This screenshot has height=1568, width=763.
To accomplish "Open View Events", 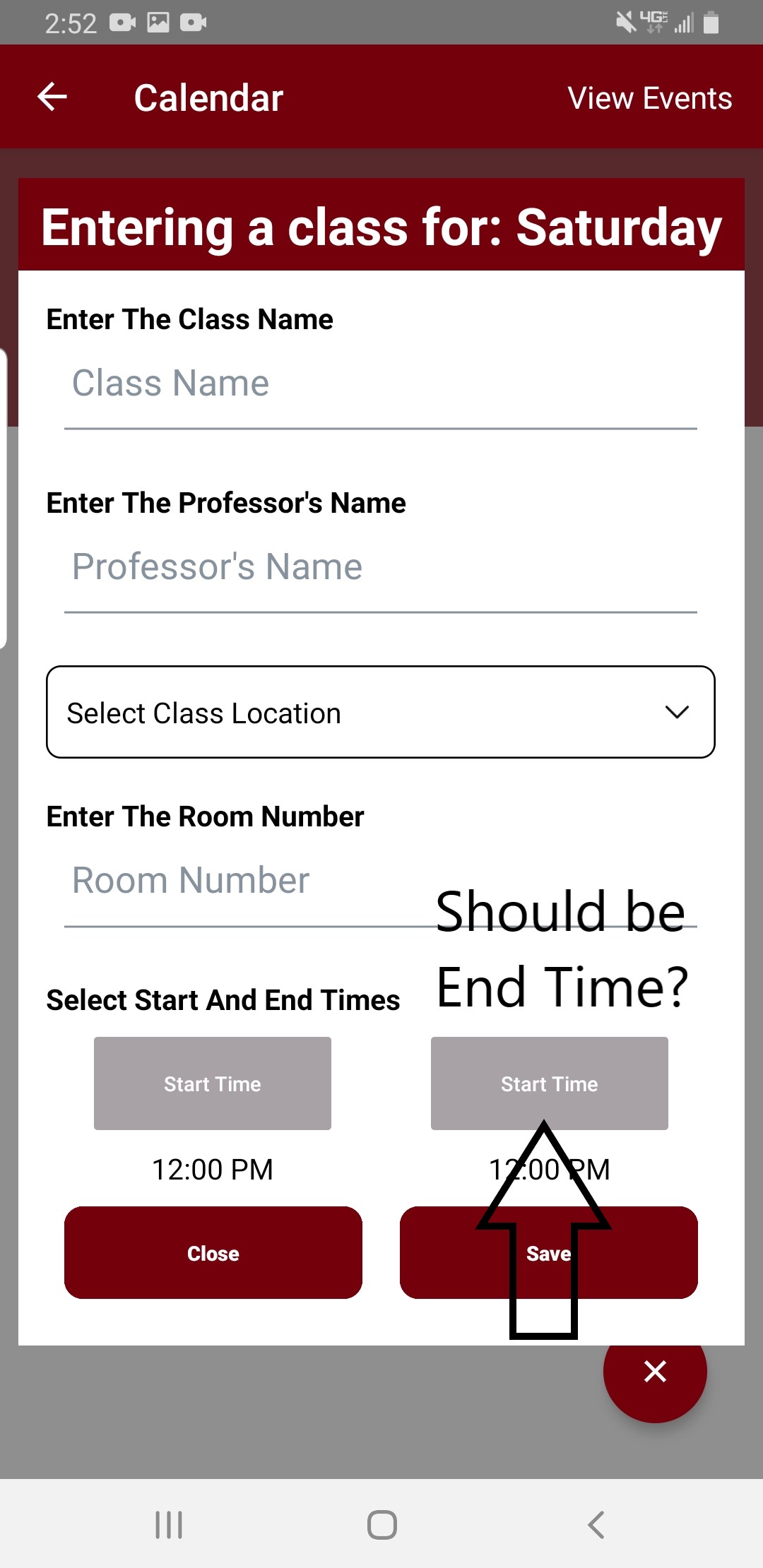I will 650,98.
